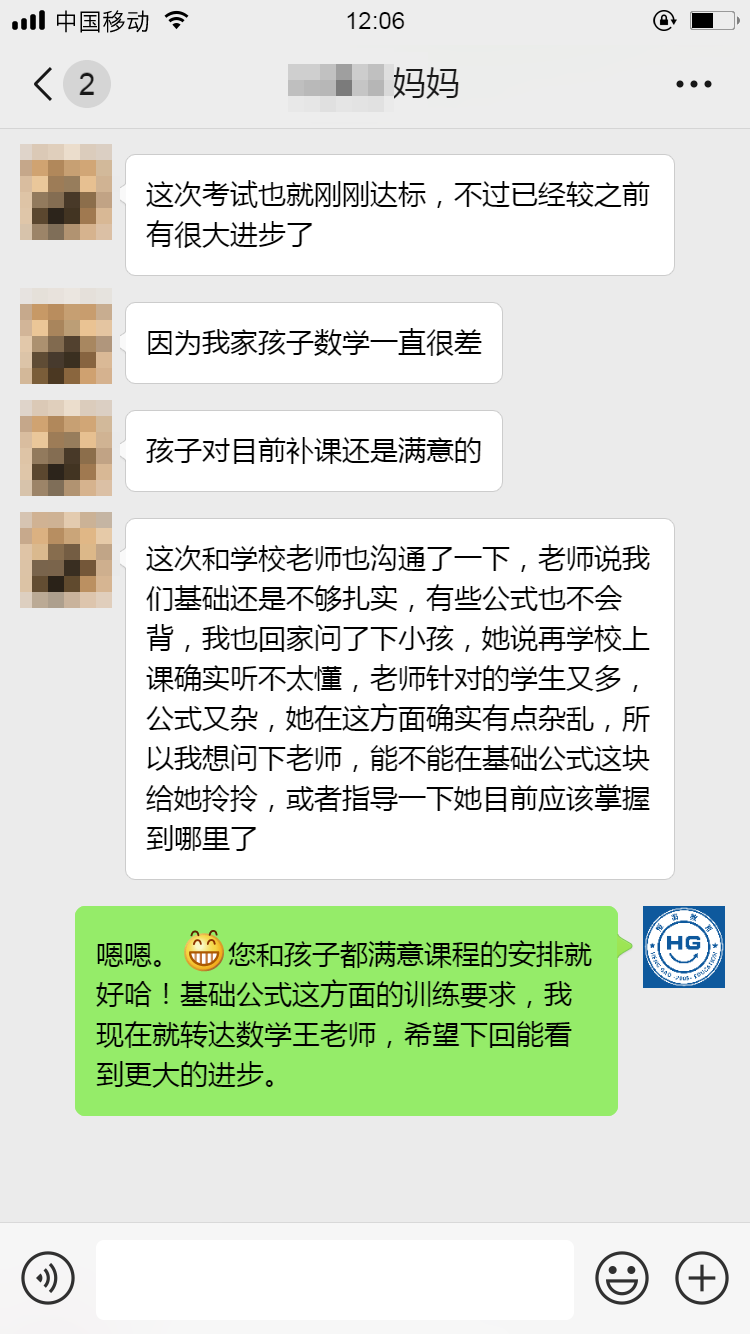Open the HG logo sender avatar profile
This screenshot has width=750, height=1334.
pyautogui.click(x=684, y=947)
